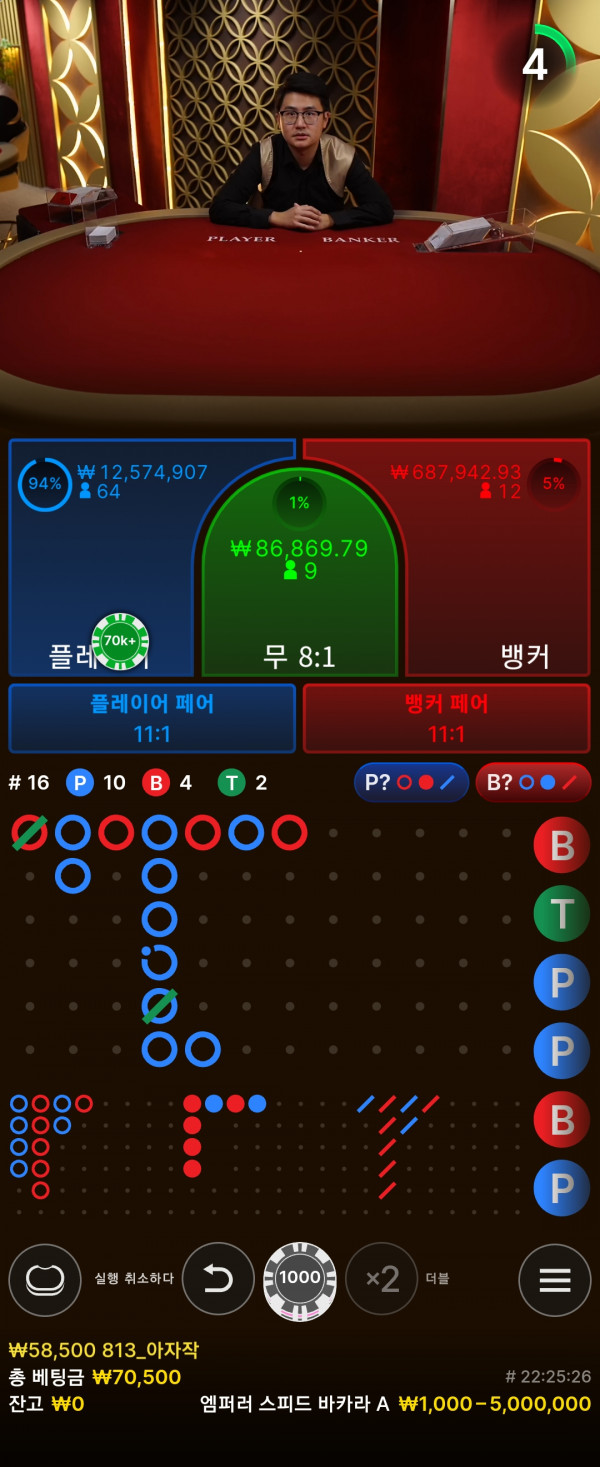This screenshot has width=600, height=1467.
Task: Open the hamburger menu
Action: click(555, 1279)
